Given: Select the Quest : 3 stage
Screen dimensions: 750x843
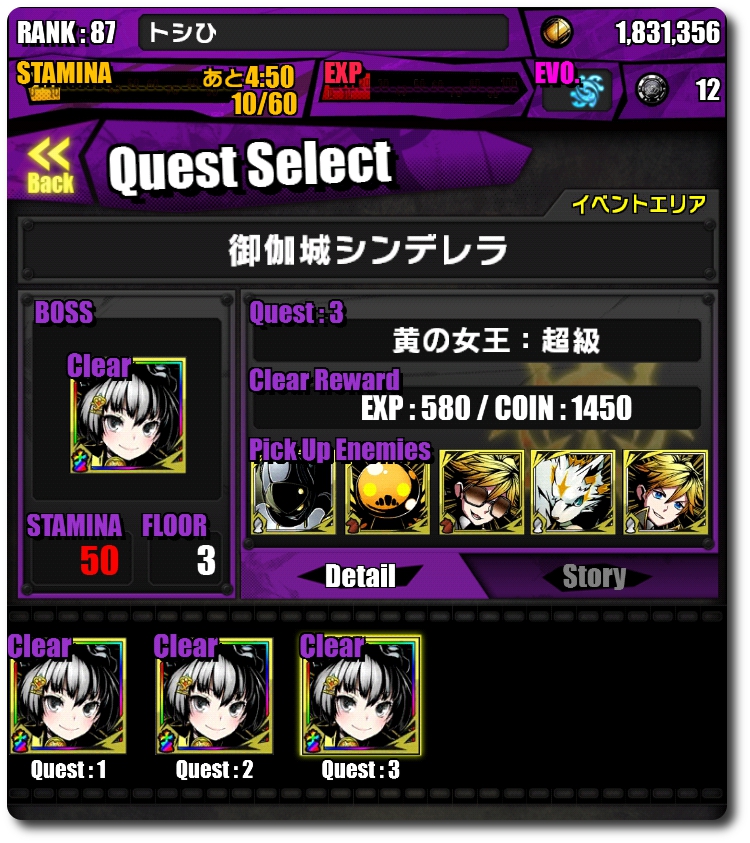Looking at the screenshot, I should pyautogui.click(x=361, y=697).
